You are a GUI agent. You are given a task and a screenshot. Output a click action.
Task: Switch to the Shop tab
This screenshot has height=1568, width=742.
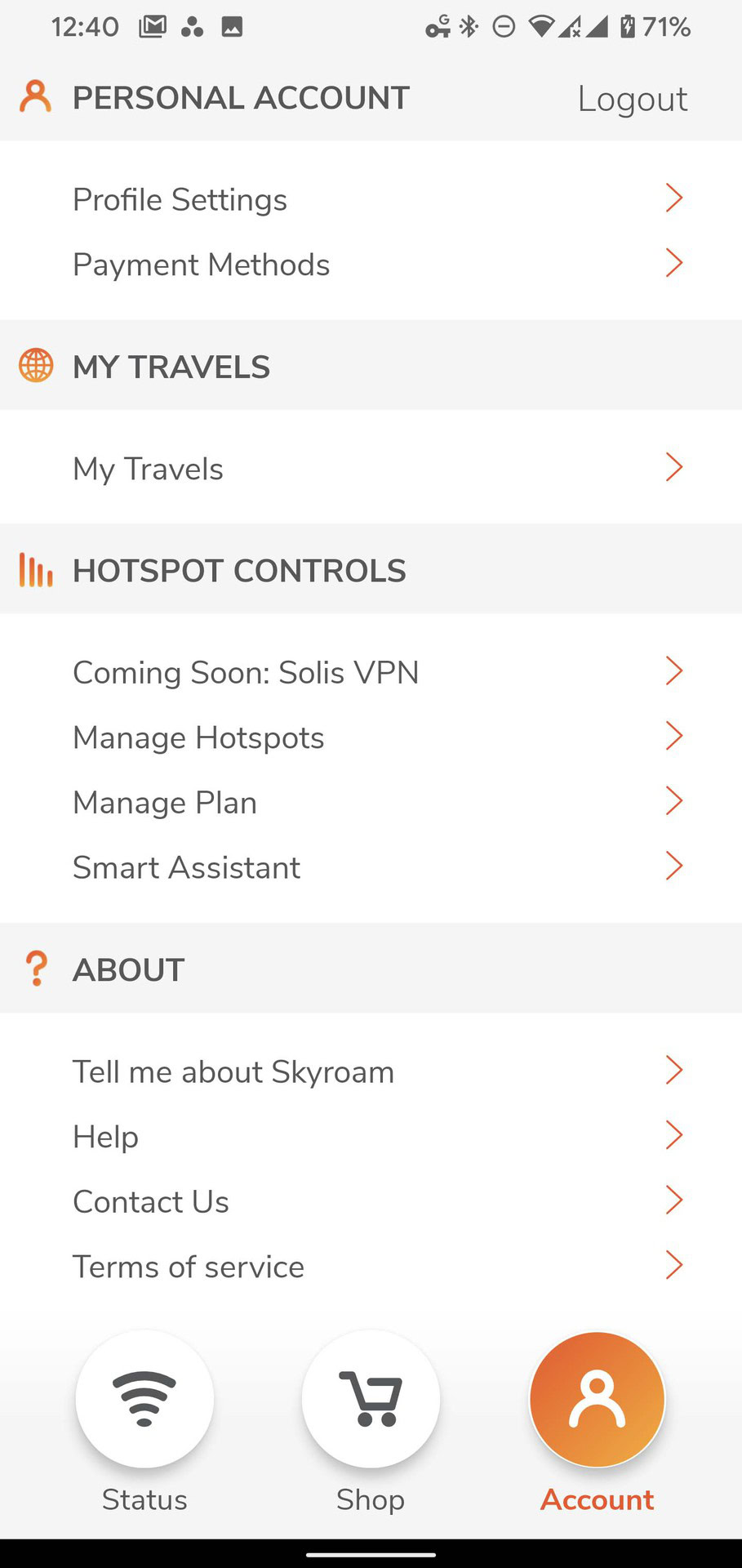tap(371, 1400)
